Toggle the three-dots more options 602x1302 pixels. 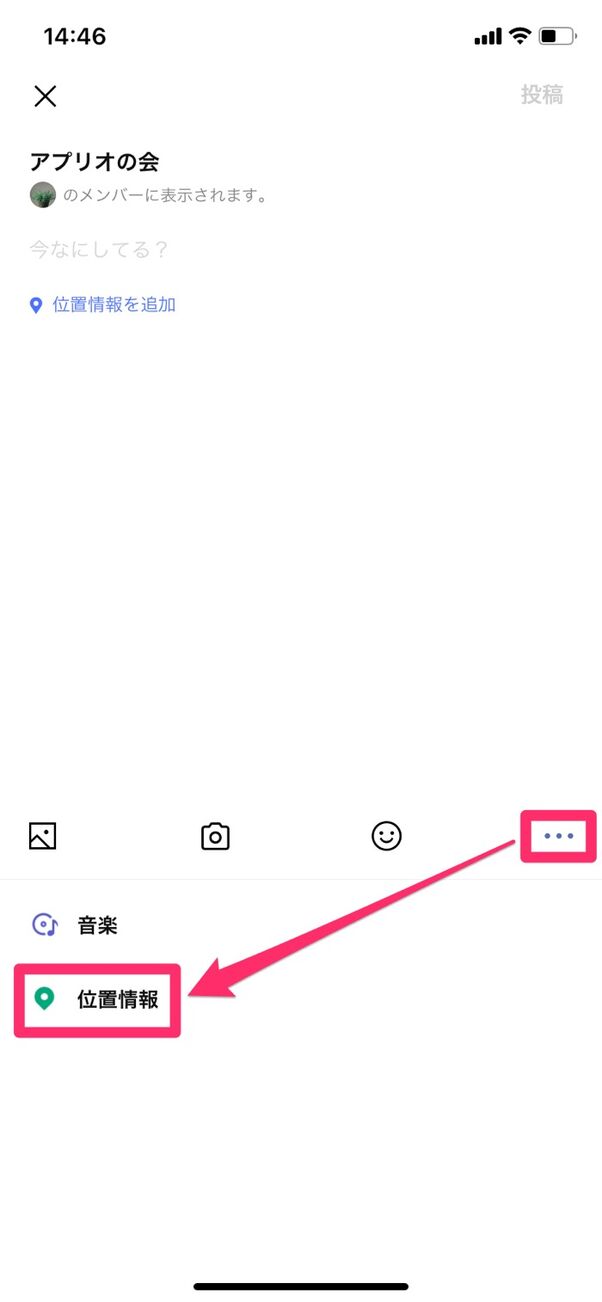tap(558, 836)
